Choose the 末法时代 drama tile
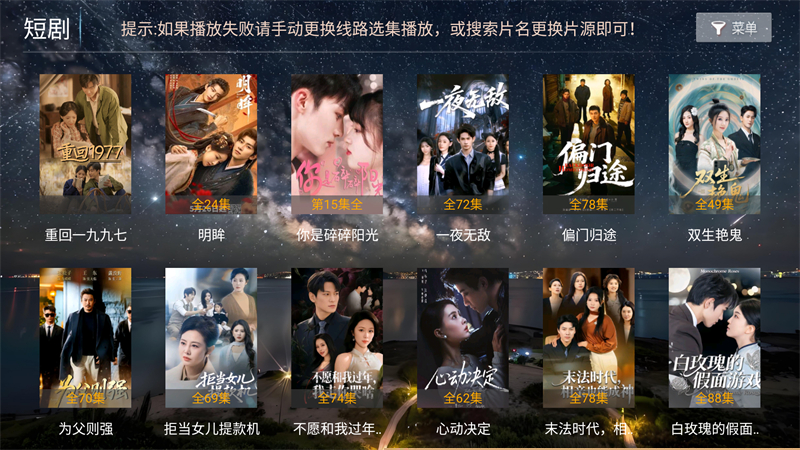 click(x=589, y=337)
